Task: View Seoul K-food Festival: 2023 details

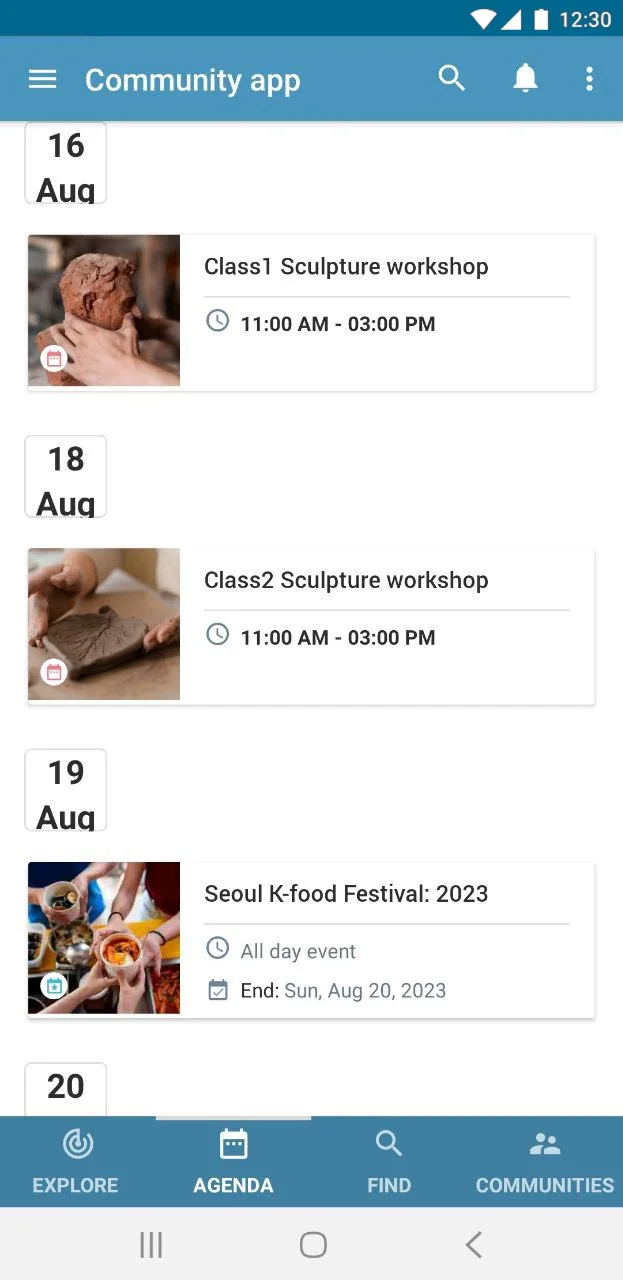Action: pos(346,895)
